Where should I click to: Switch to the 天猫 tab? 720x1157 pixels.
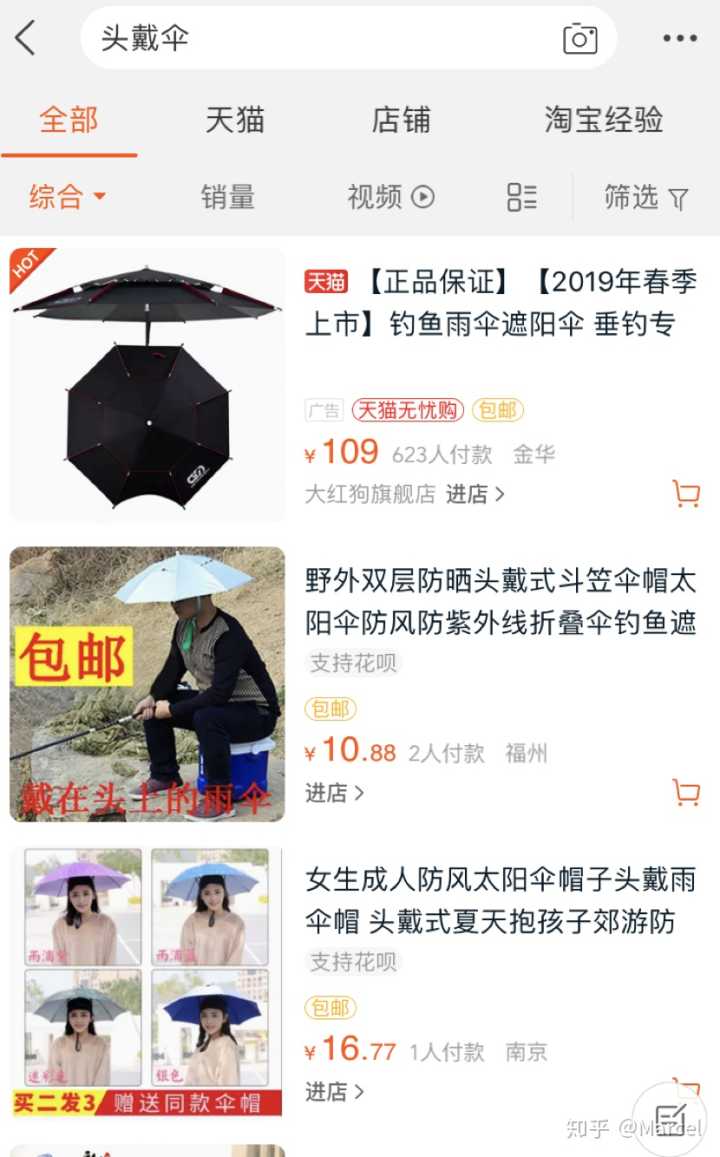click(235, 120)
